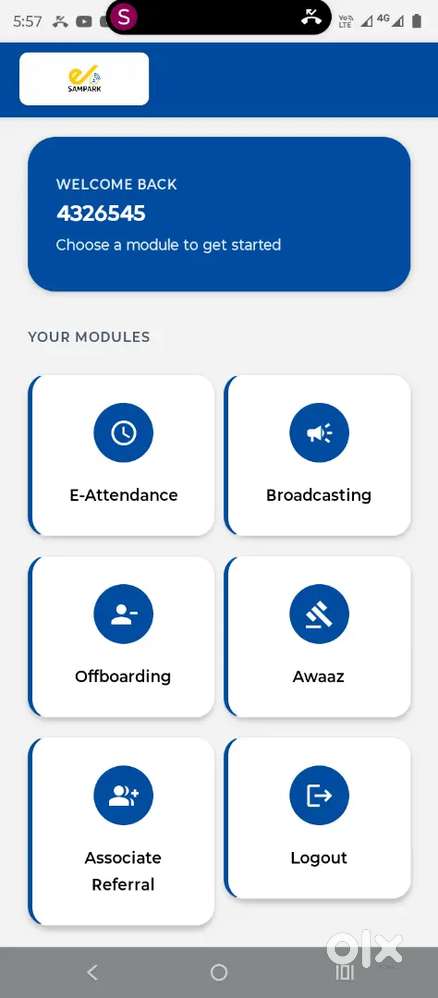Viewport: 438px width, 998px height.
Task: Go to Associate Referral
Action: [x=122, y=831]
